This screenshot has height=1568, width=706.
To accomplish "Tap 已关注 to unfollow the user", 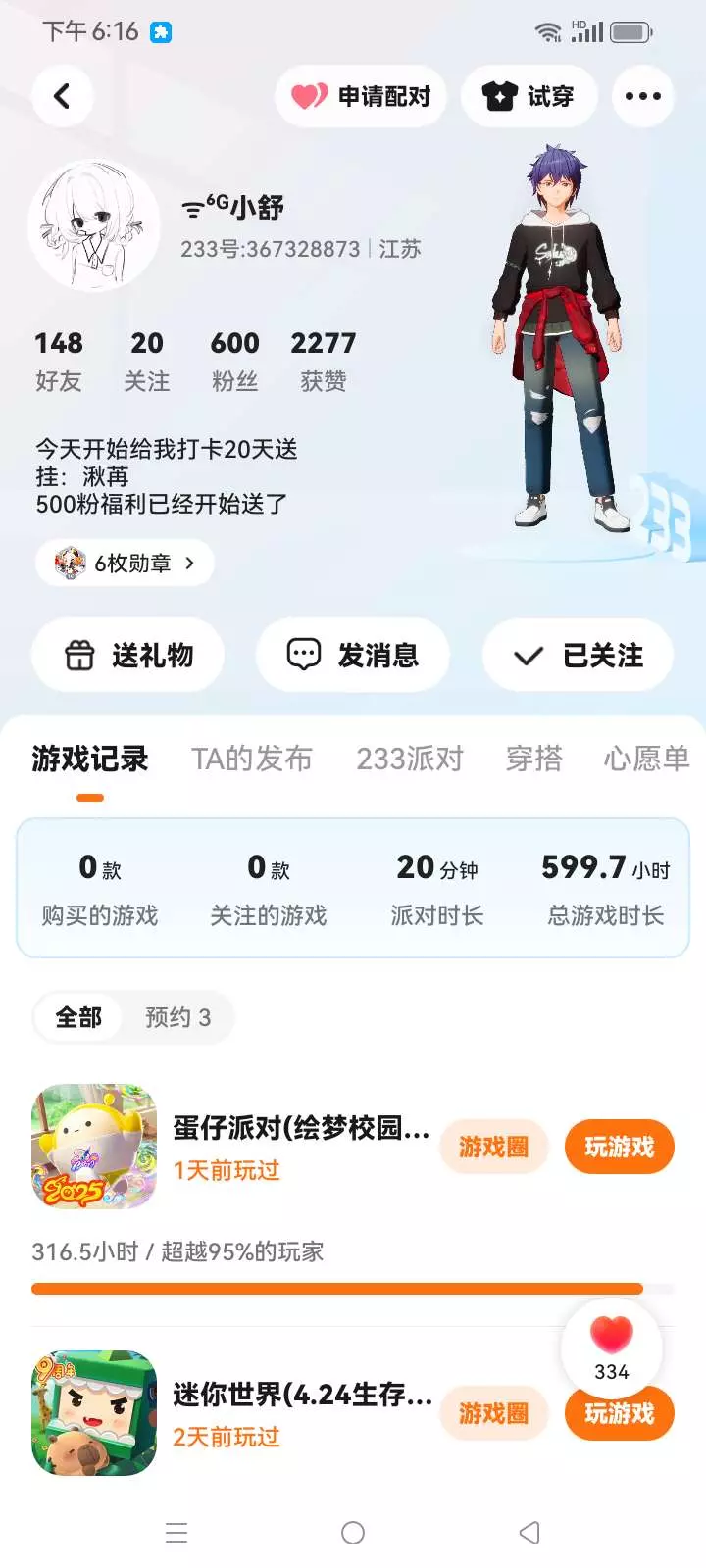I will (578, 655).
